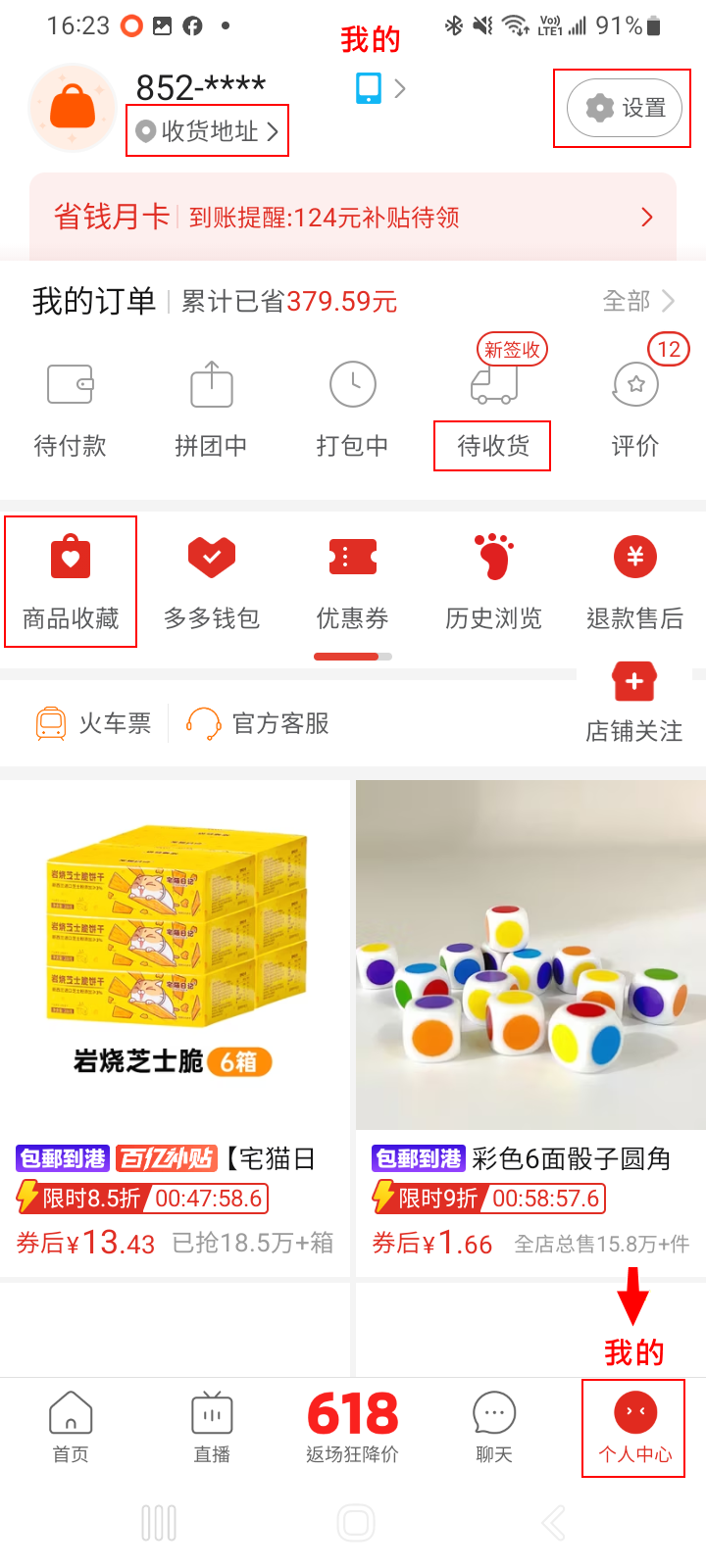Open 待收货 orders
Viewport: 706px width, 1568px height.
(493, 410)
